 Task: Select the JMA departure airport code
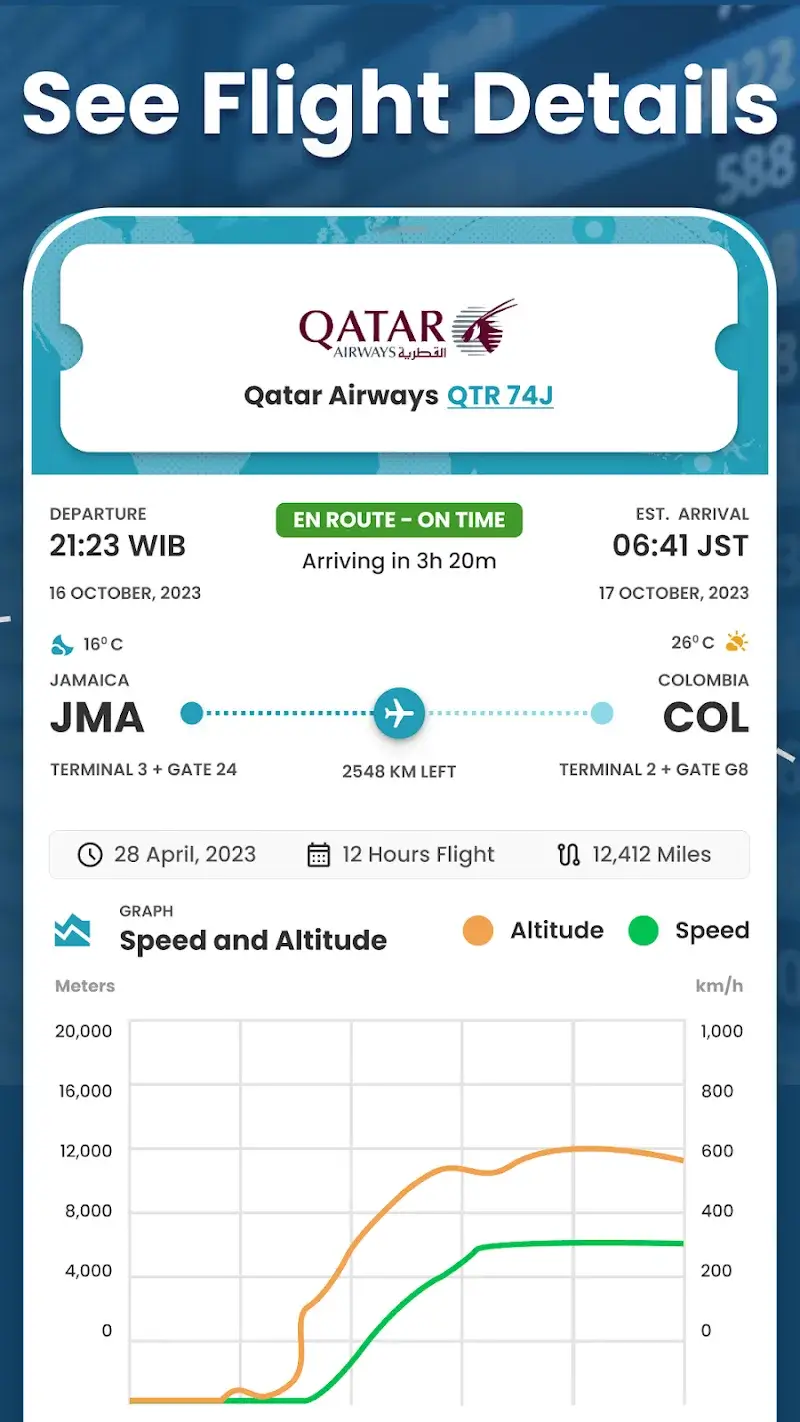[x=96, y=715]
